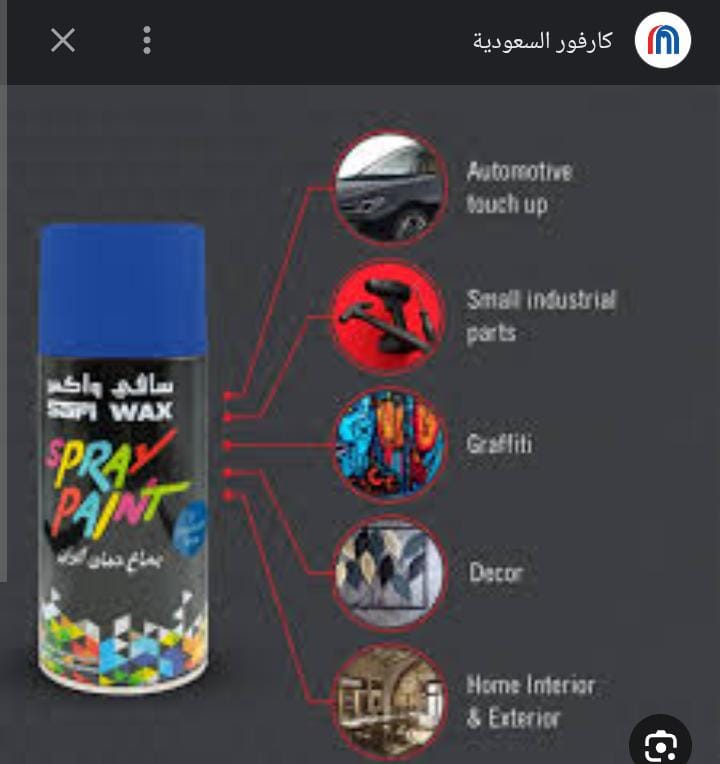The height and width of the screenshot is (764, 720).
Task: Search this image with Lens
Action: (x=660, y=744)
